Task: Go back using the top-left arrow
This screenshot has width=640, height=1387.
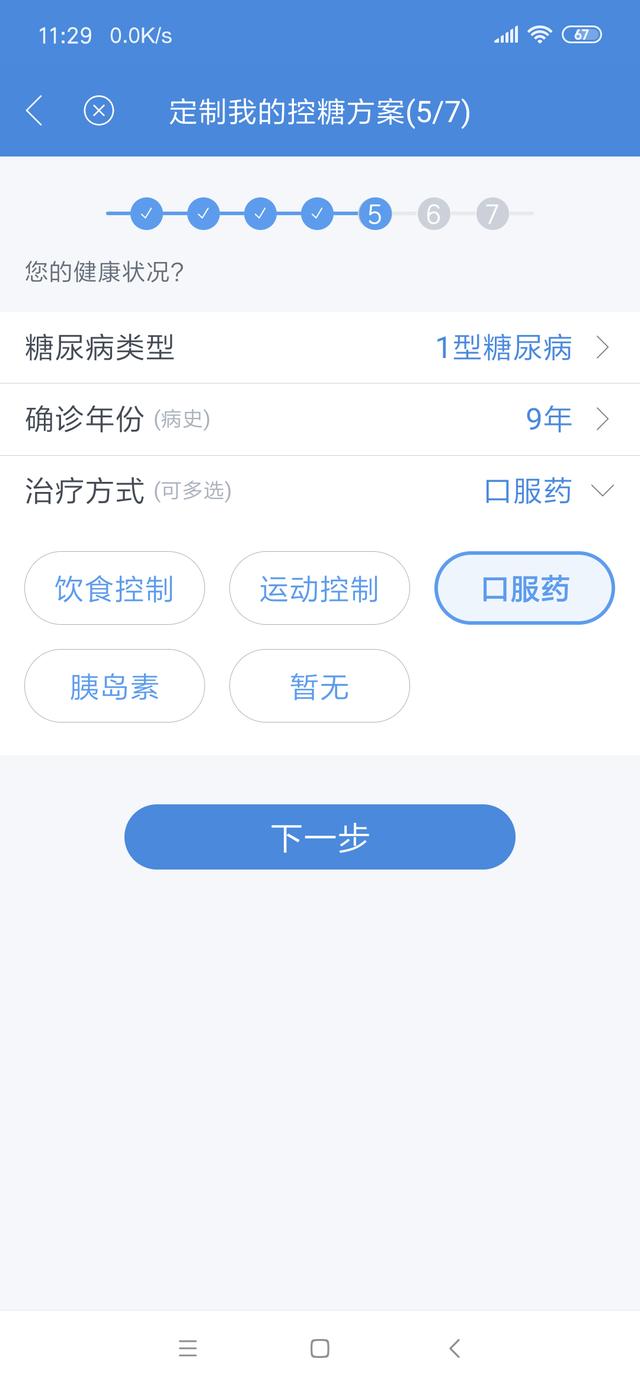Action: (x=34, y=111)
